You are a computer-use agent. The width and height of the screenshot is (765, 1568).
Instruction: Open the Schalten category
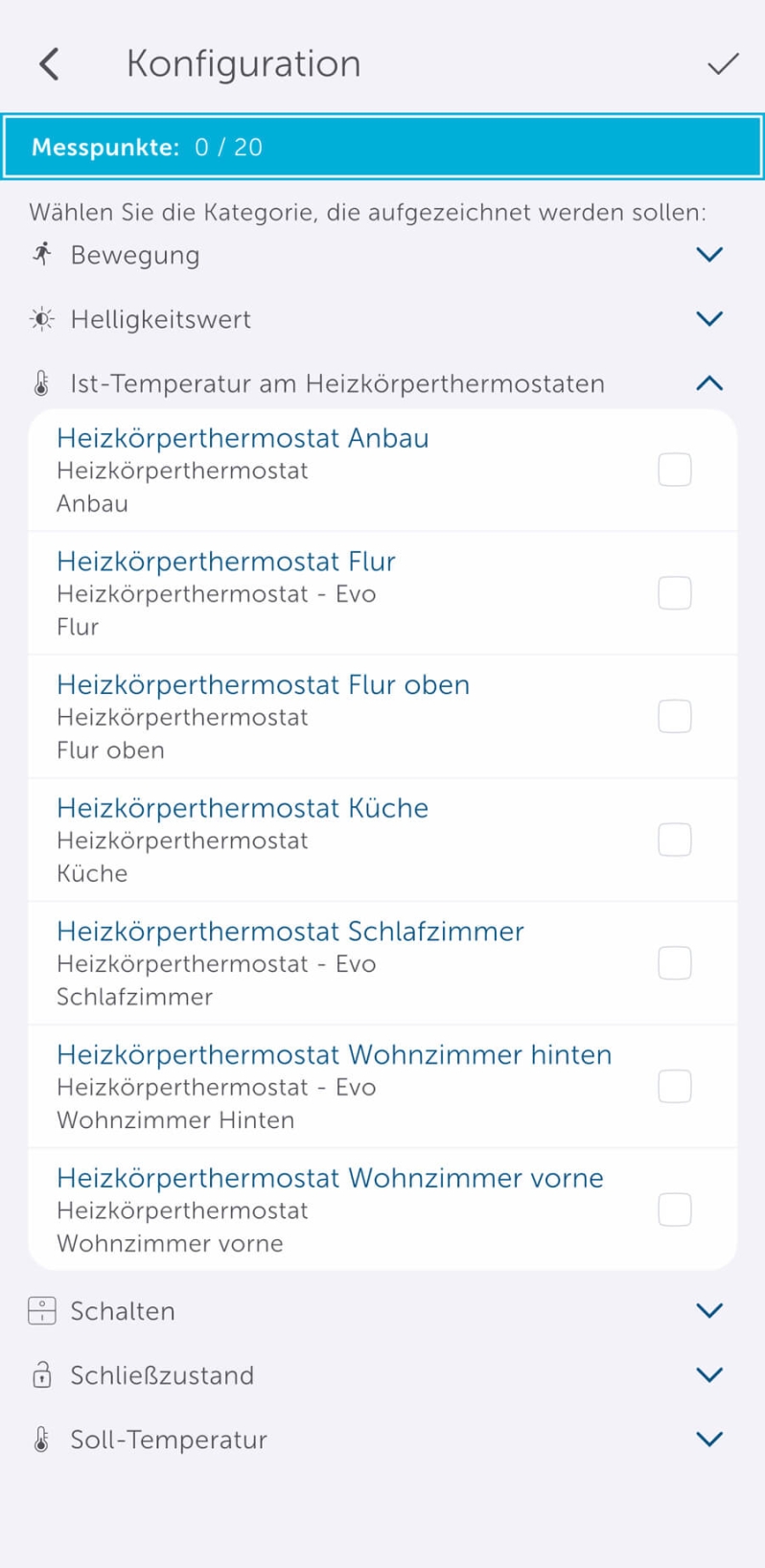click(709, 1310)
